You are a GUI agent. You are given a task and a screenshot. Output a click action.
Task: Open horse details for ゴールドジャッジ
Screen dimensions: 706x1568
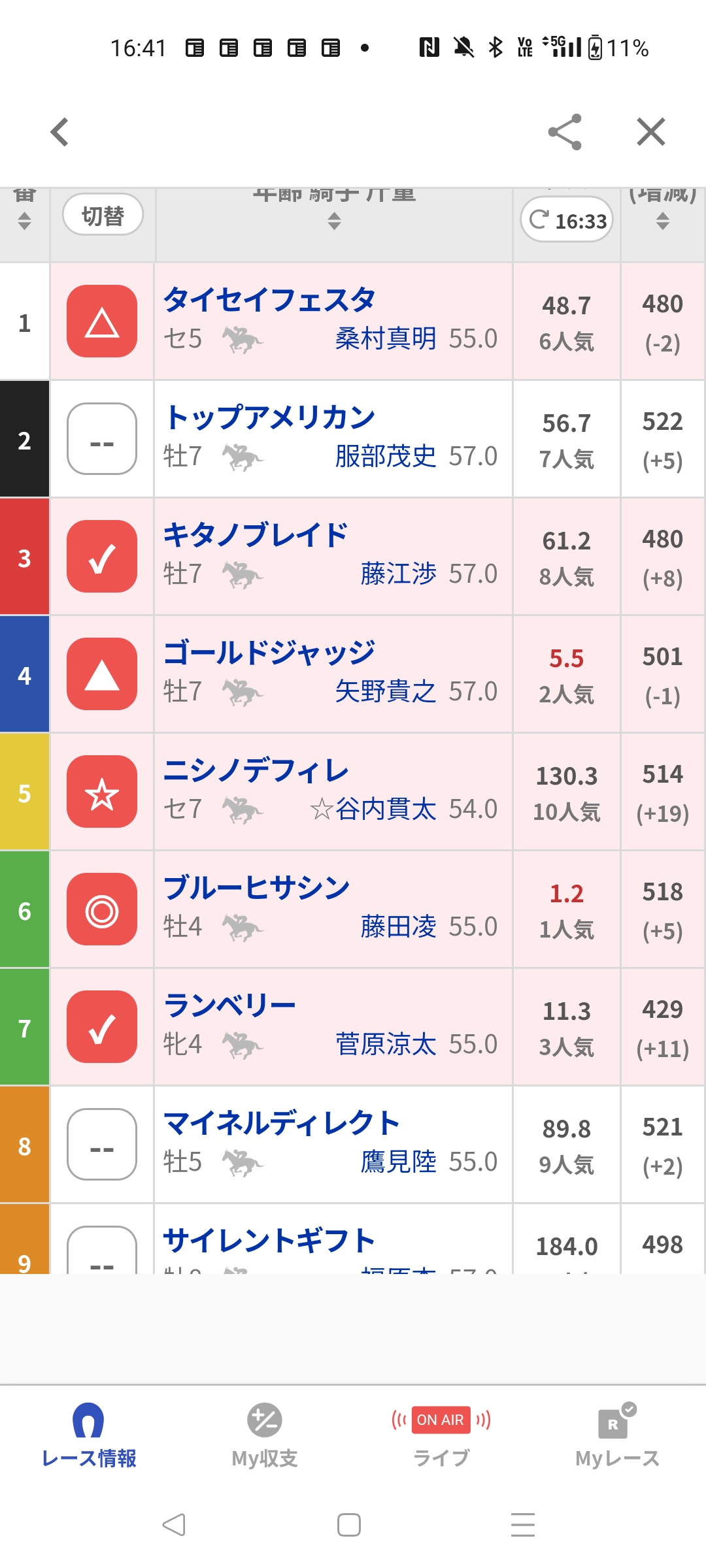pyautogui.click(x=269, y=653)
